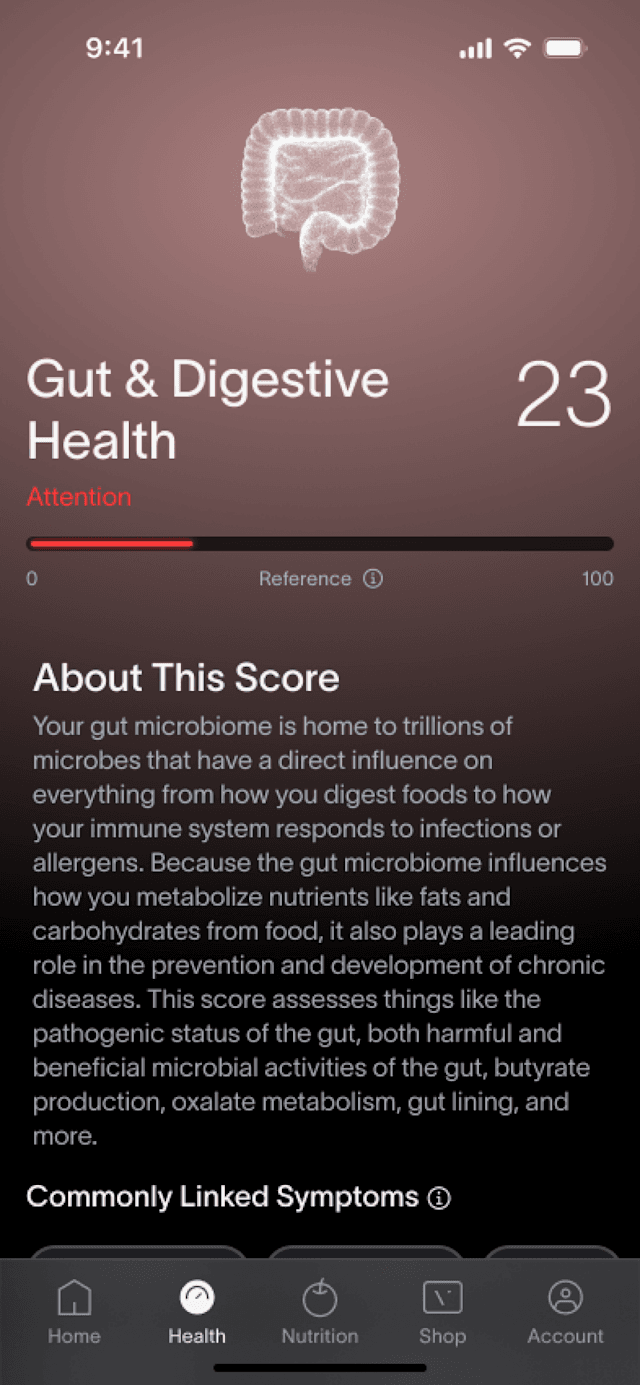Image resolution: width=640 pixels, height=1385 pixels.
Task: Open the Reference info icon
Action: (373, 579)
